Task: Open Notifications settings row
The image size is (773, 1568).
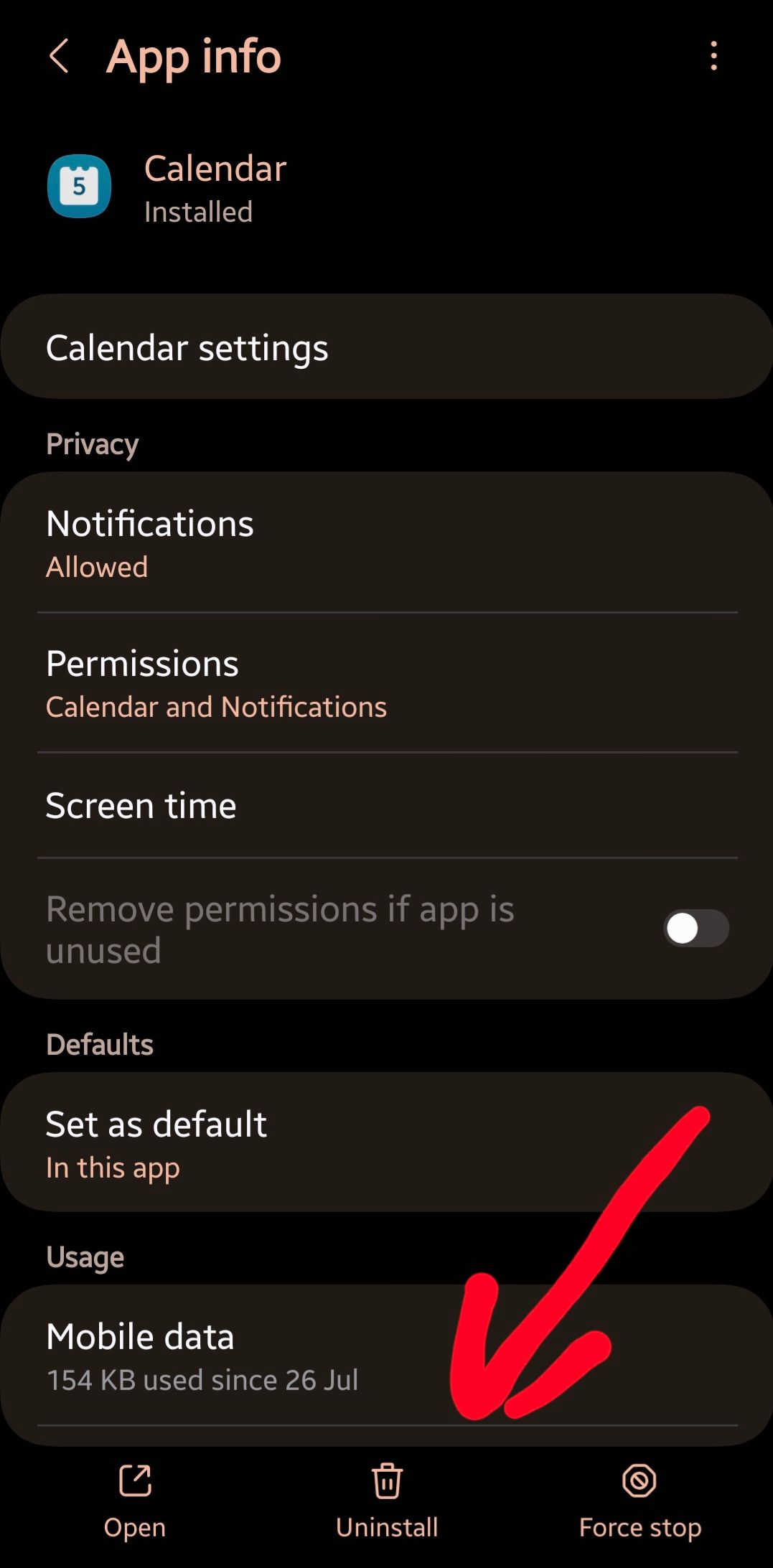Action: click(x=386, y=543)
